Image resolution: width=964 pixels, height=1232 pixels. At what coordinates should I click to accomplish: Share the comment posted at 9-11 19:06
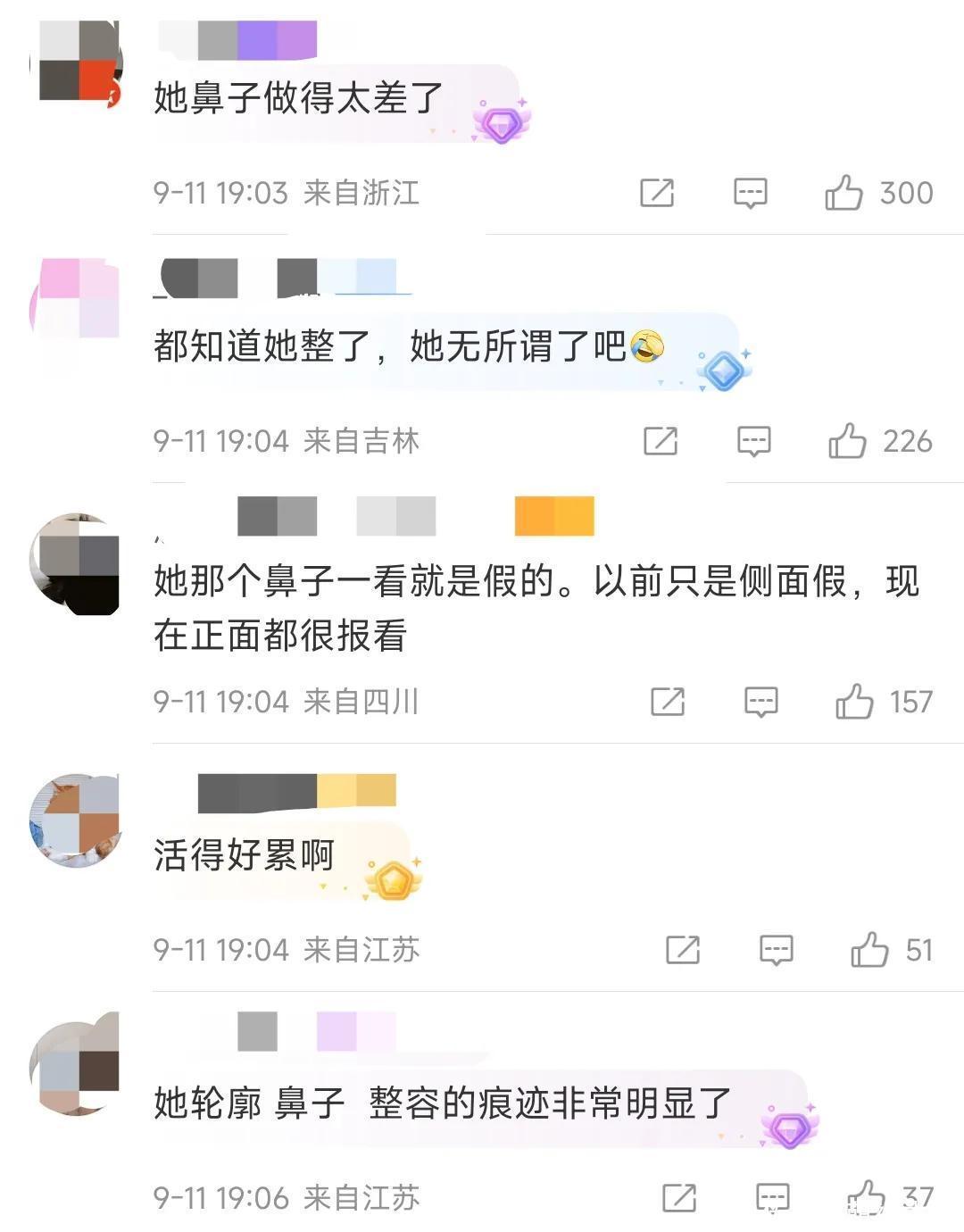(x=679, y=1197)
